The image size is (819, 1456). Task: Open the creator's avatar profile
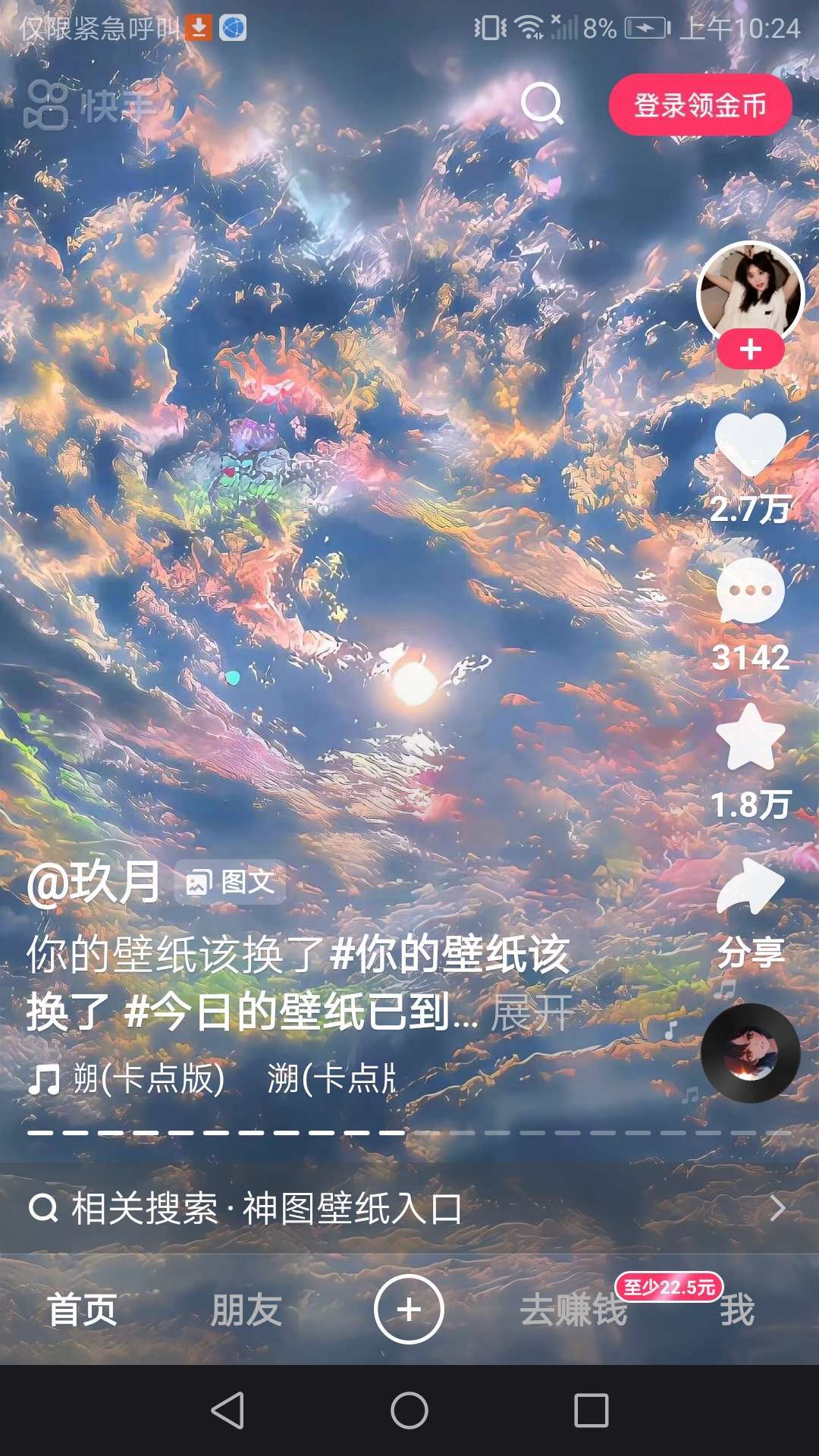(751, 294)
